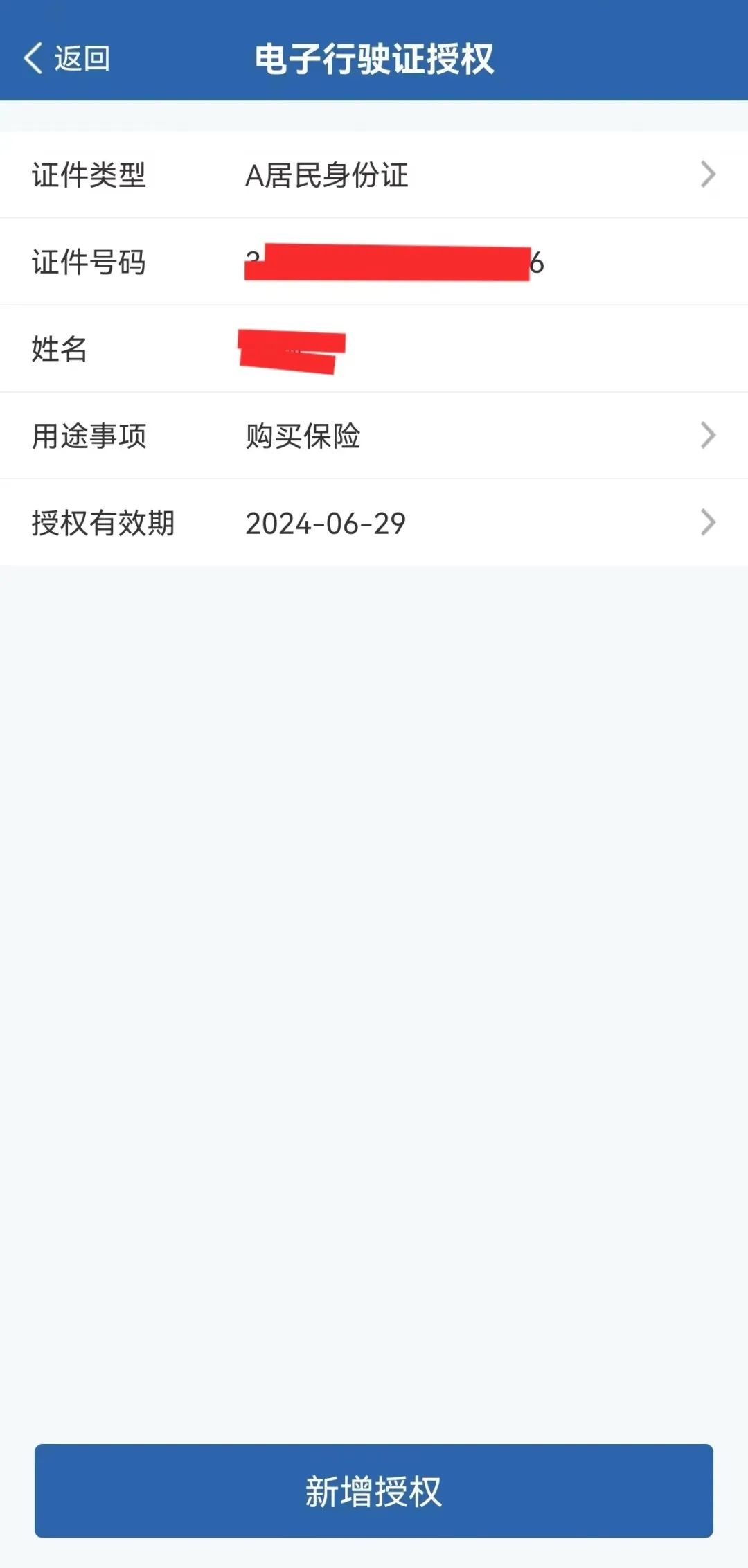Image resolution: width=748 pixels, height=1568 pixels.
Task: Choose a purpose in 用途事项
Action: tap(374, 436)
